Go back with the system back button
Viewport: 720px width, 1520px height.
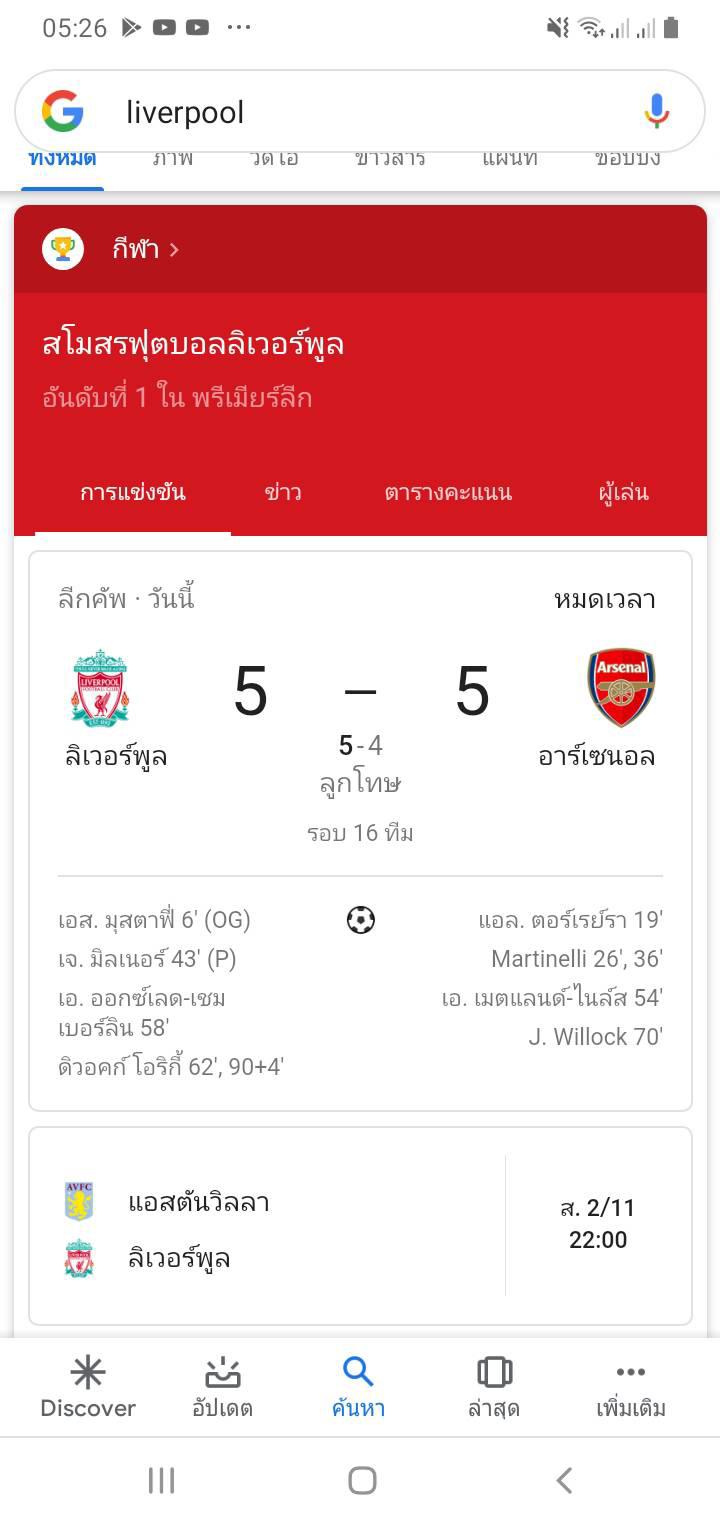point(564,1480)
